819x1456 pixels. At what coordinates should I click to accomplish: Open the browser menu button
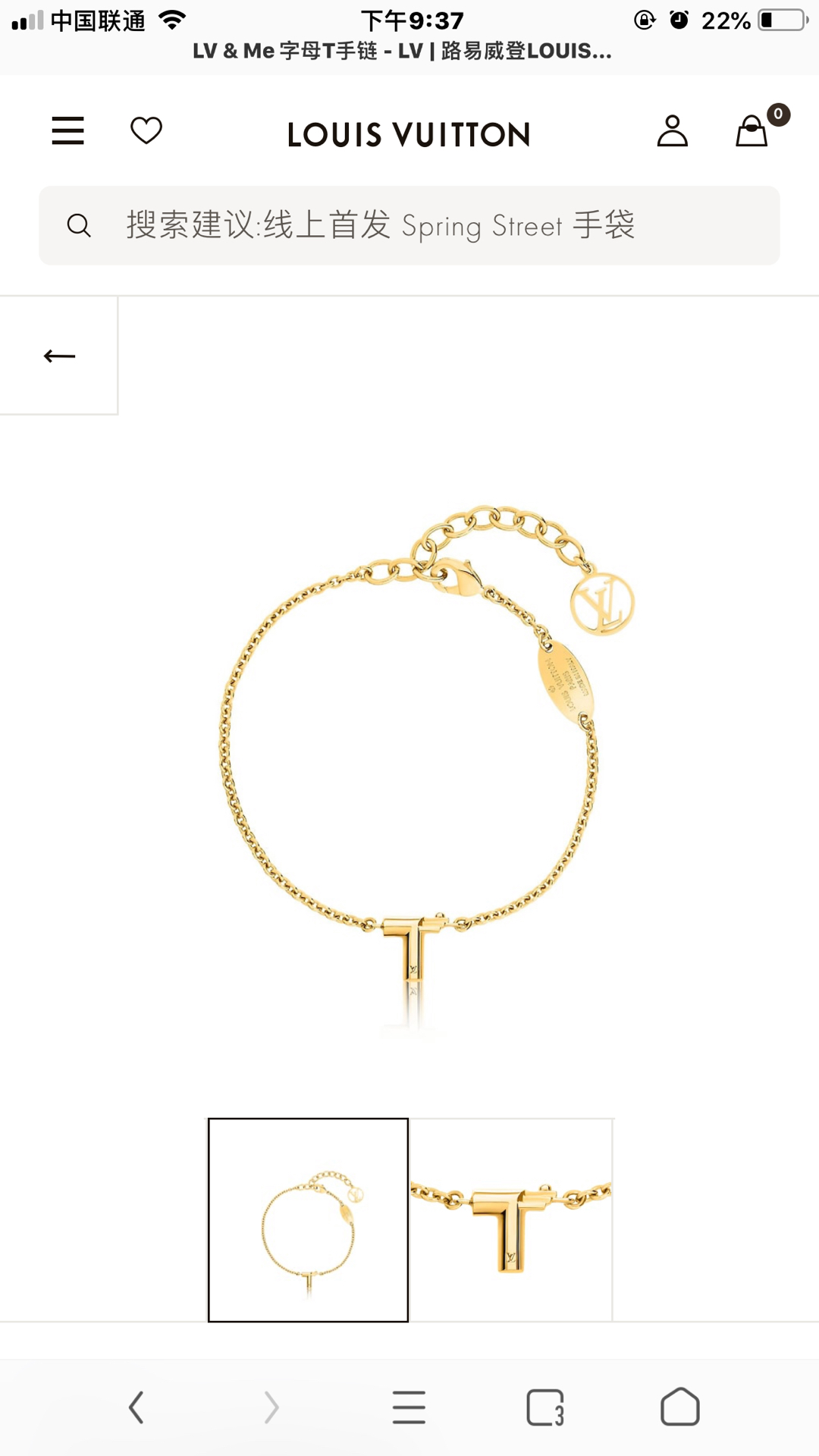409,1407
